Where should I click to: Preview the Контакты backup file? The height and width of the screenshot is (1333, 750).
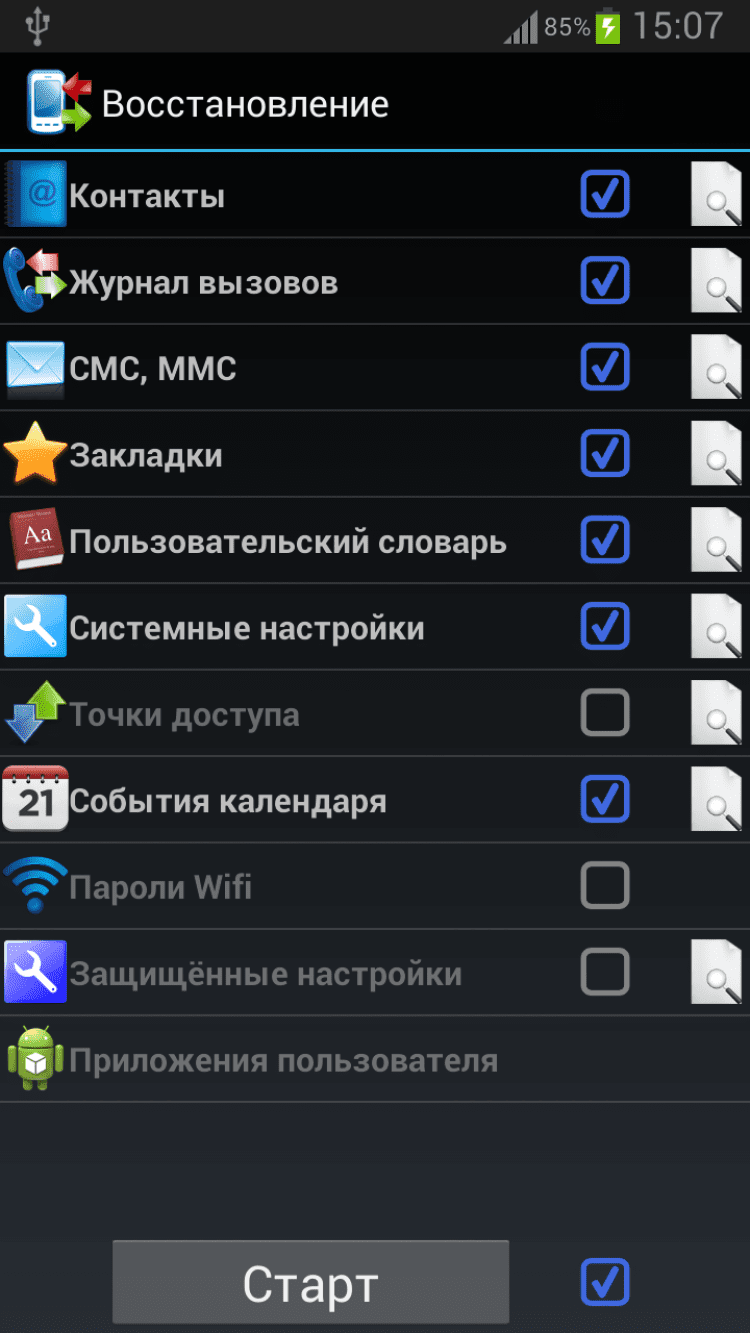[716, 194]
